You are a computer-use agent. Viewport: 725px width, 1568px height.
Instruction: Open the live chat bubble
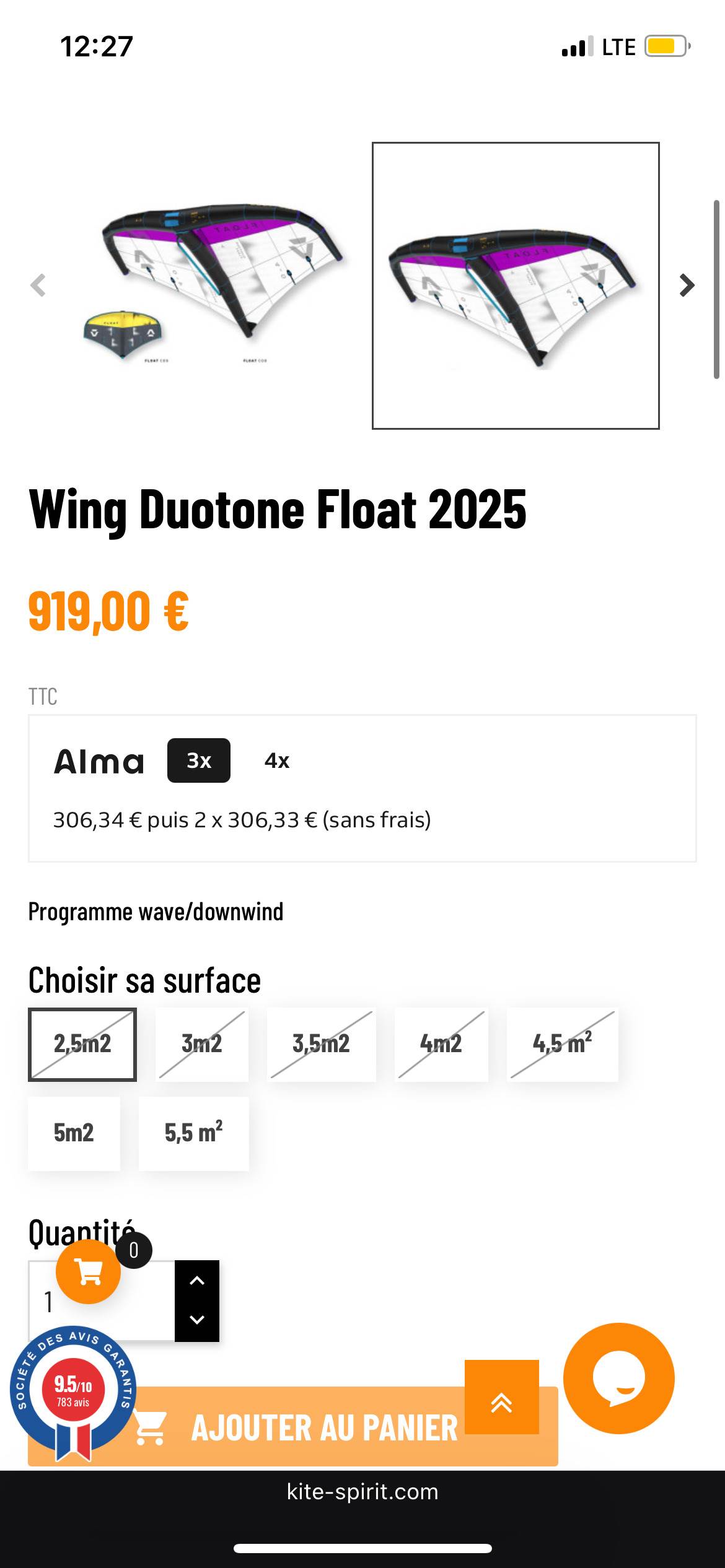coord(618,1378)
